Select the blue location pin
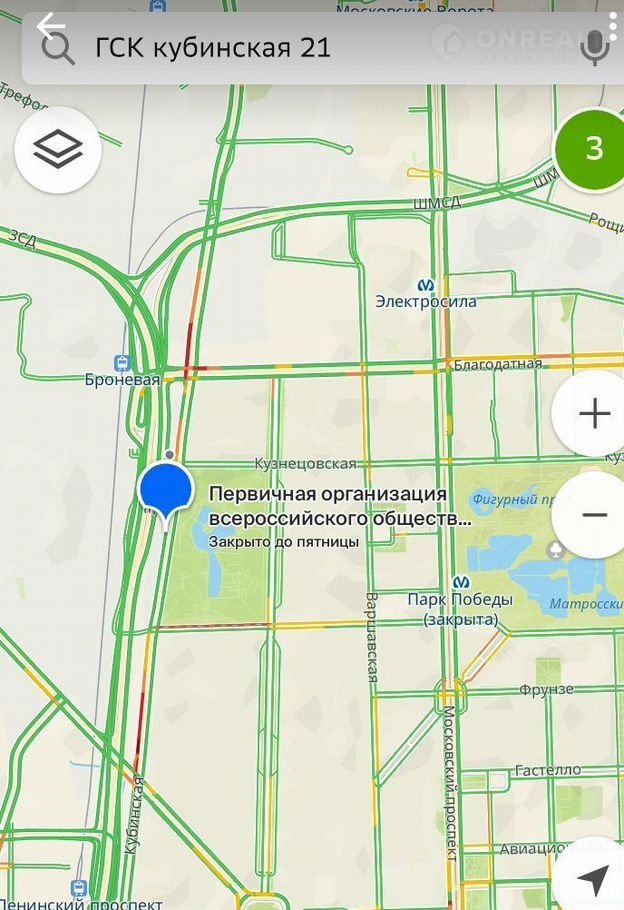Image resolution: width=624 pixels, height=910 pixels. click(166, 490)
